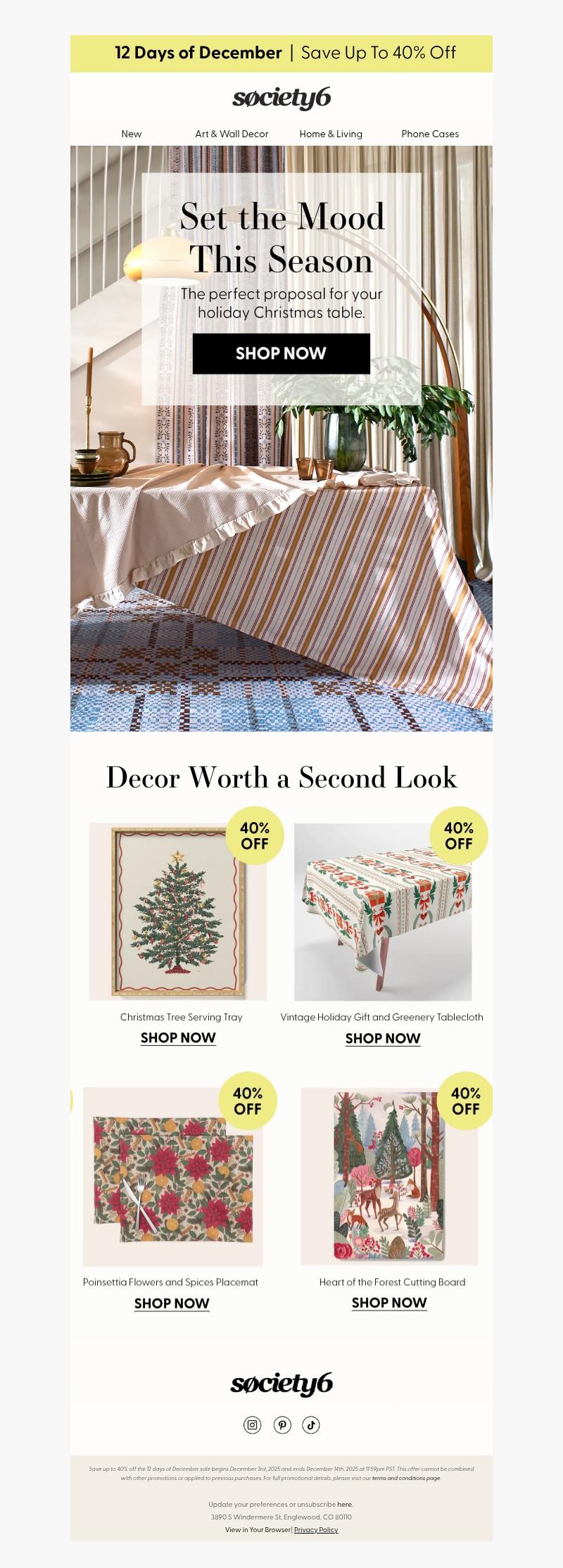Image resolution: width=563 pixels, height=1568 pixels.
Task: Open the Privacy Policy link
Action: (316, 1529)
